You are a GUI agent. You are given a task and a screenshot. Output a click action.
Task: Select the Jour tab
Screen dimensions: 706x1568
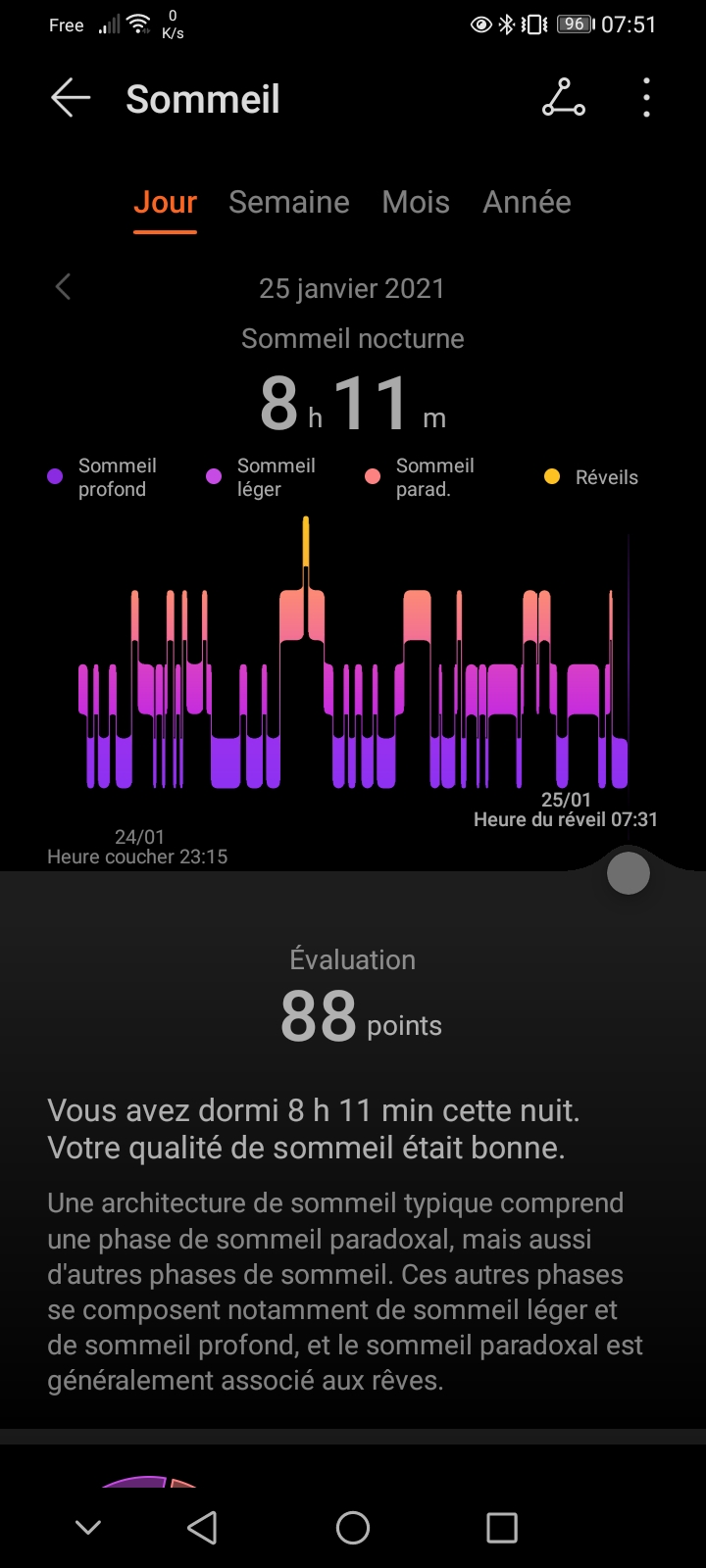coord(165,203)
